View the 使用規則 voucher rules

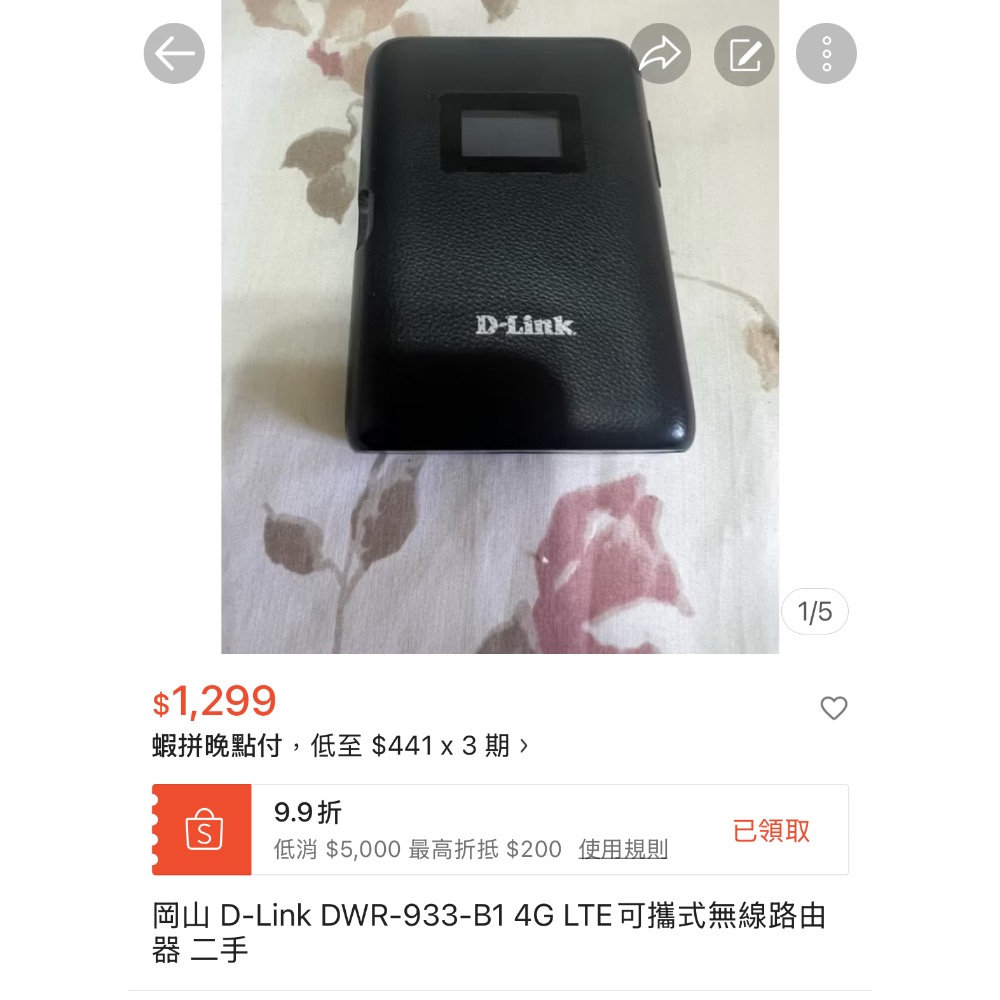click(x=623, y=850)
